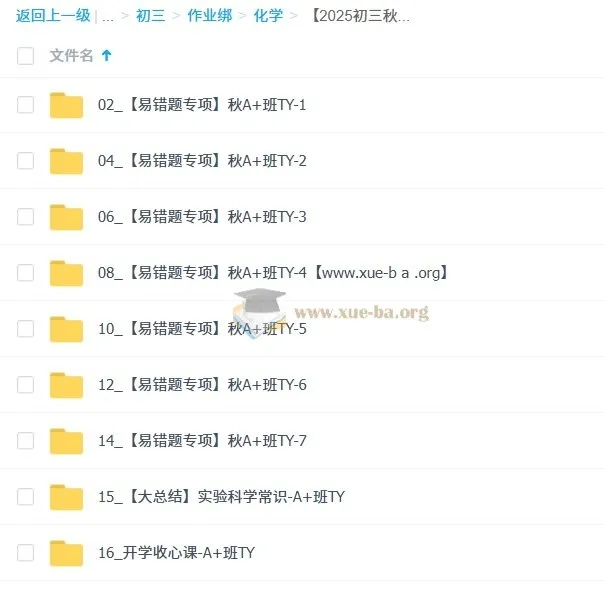Open the 初三 breadcrumb folder

150,15
